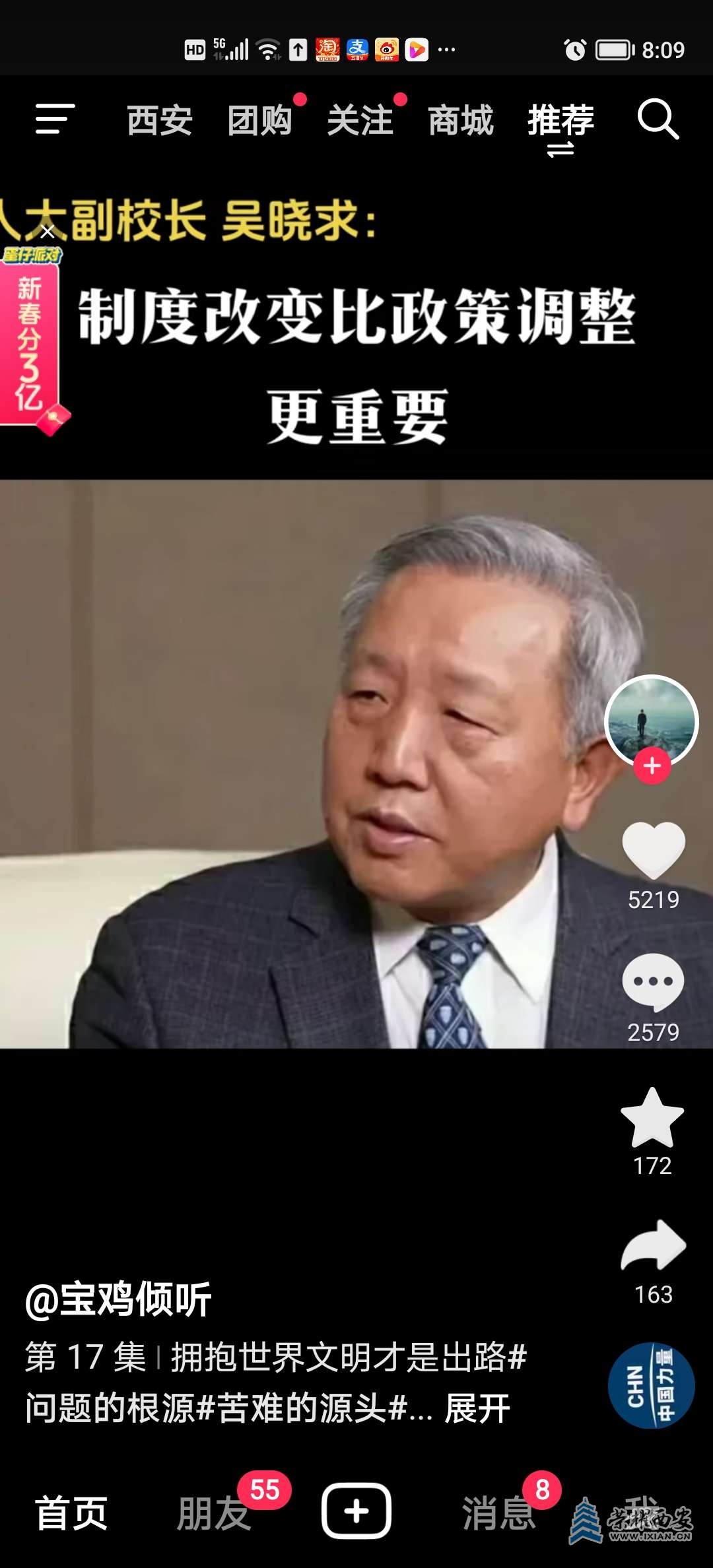Select the 推荐 tab
Viewport: 713px width, 1568px height.
coord(560,121)
